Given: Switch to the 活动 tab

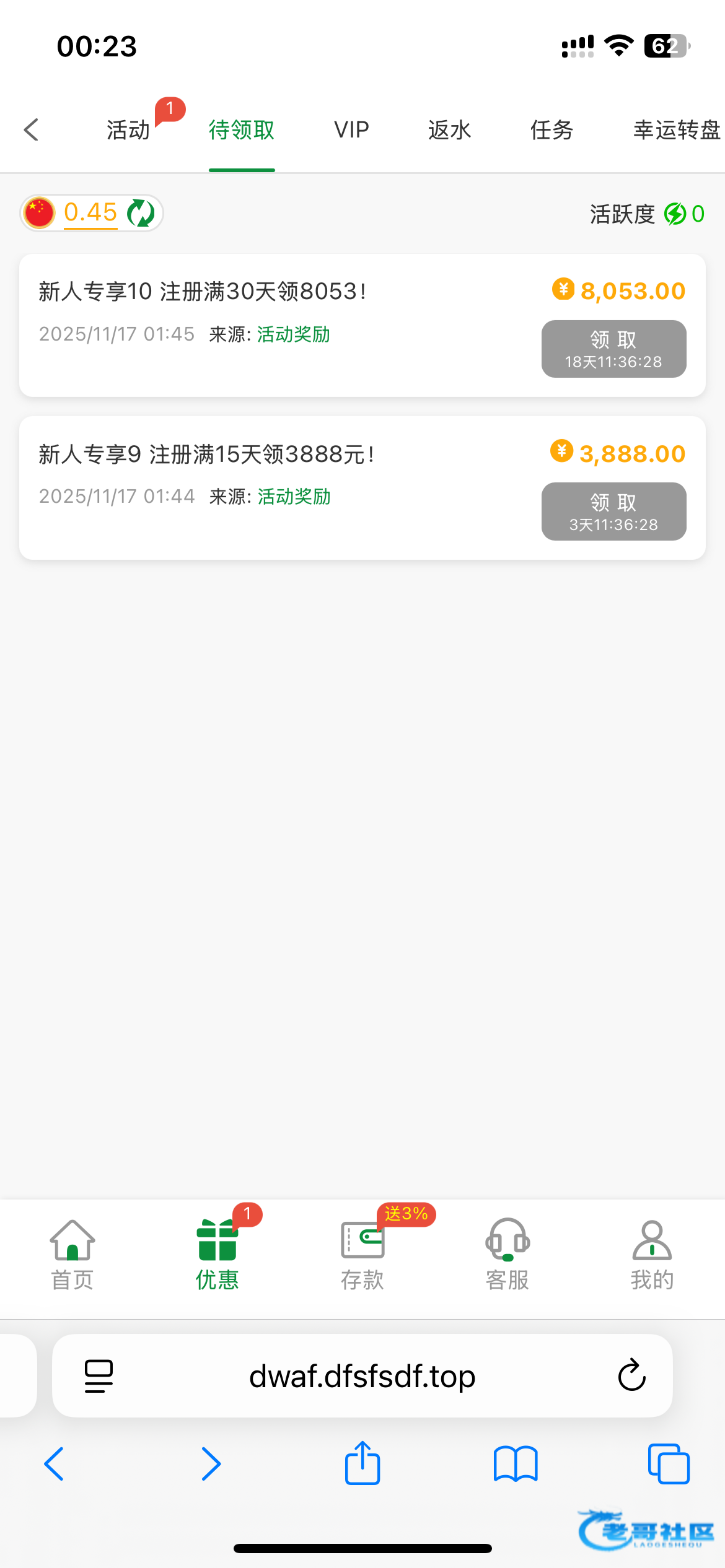Looking at the screenshot, I should [129, 130].
